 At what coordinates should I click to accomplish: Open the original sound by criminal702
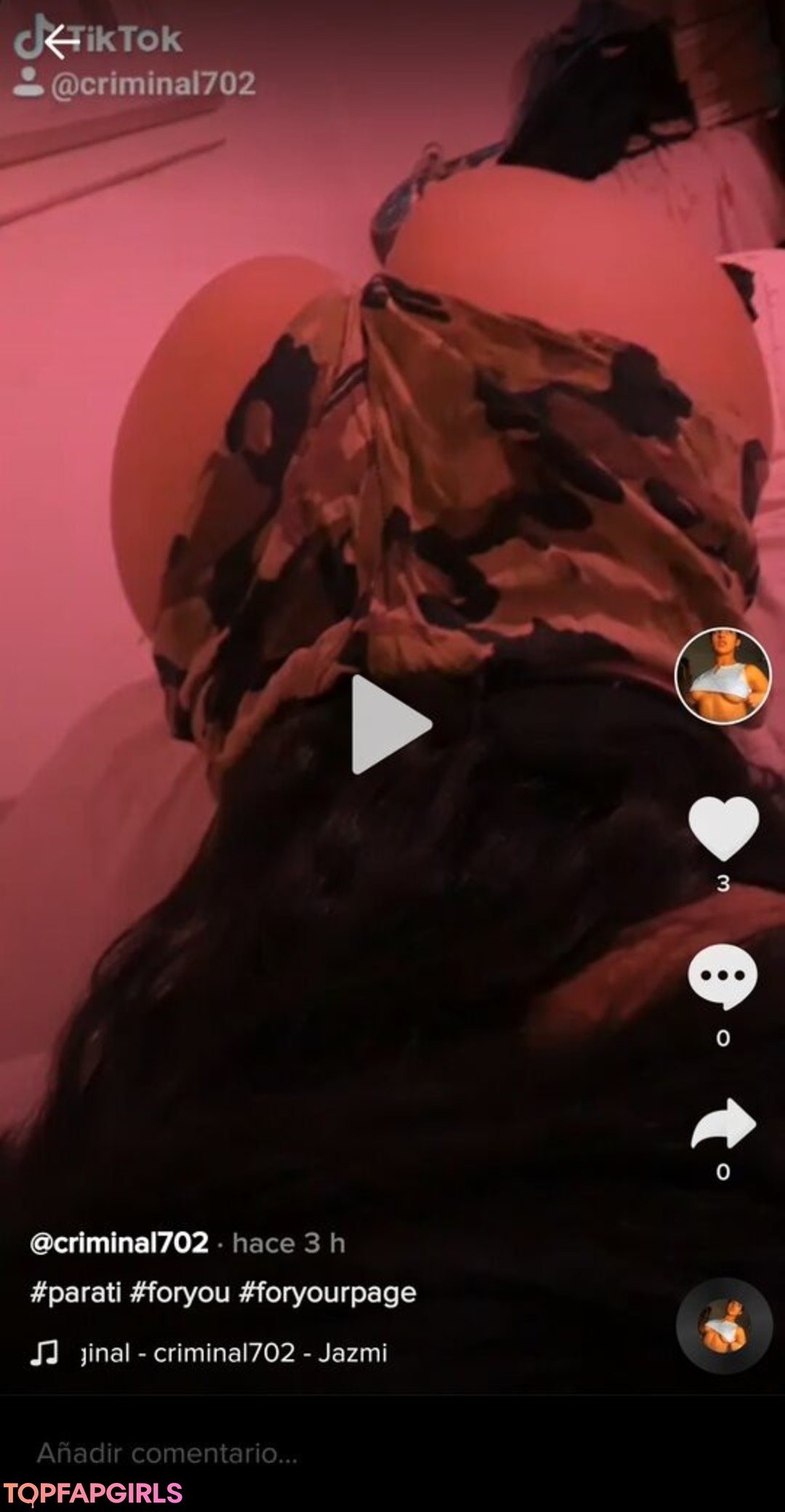(x=233, y=1353)
